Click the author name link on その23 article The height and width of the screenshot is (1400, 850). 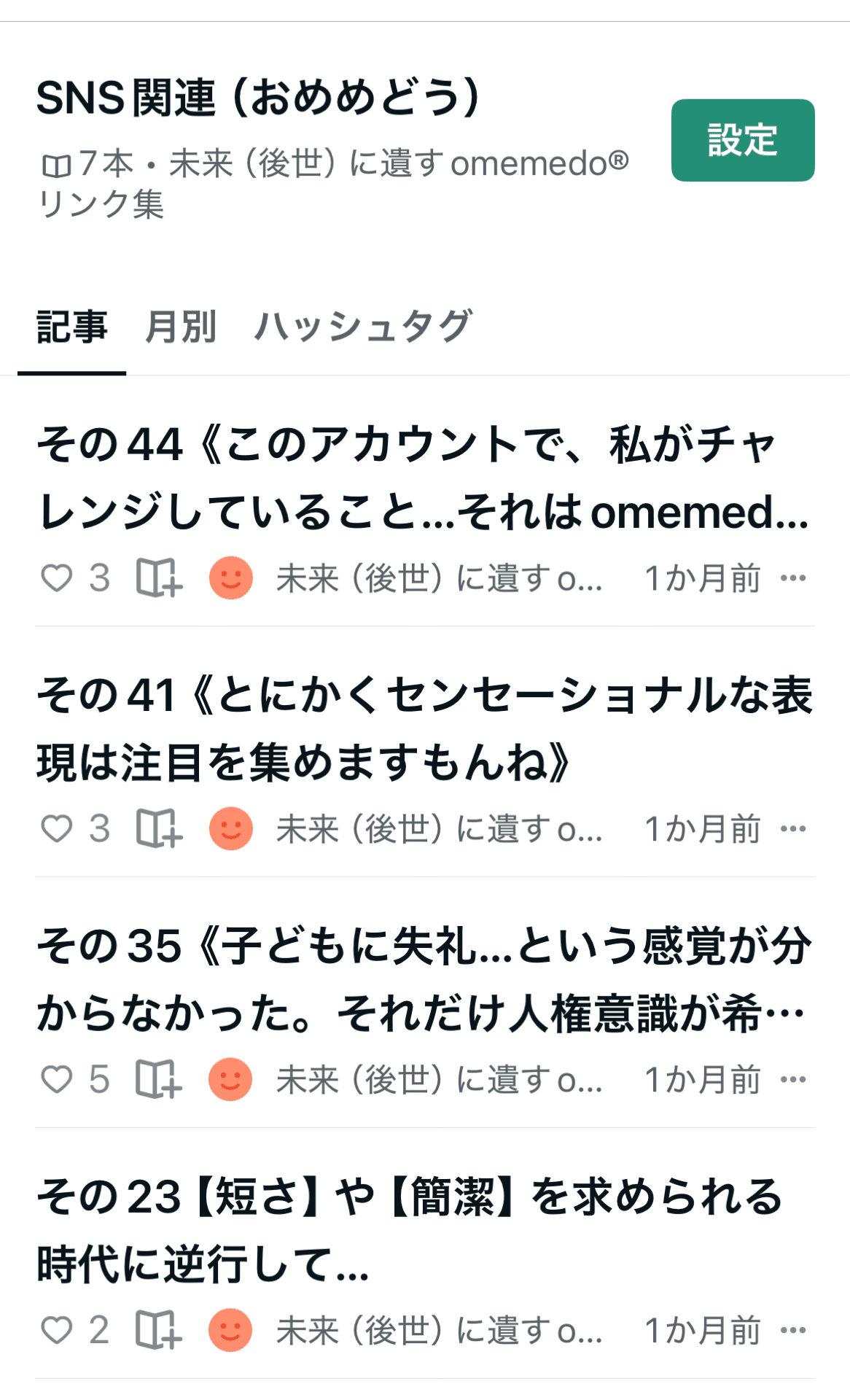click(437, 1331)
